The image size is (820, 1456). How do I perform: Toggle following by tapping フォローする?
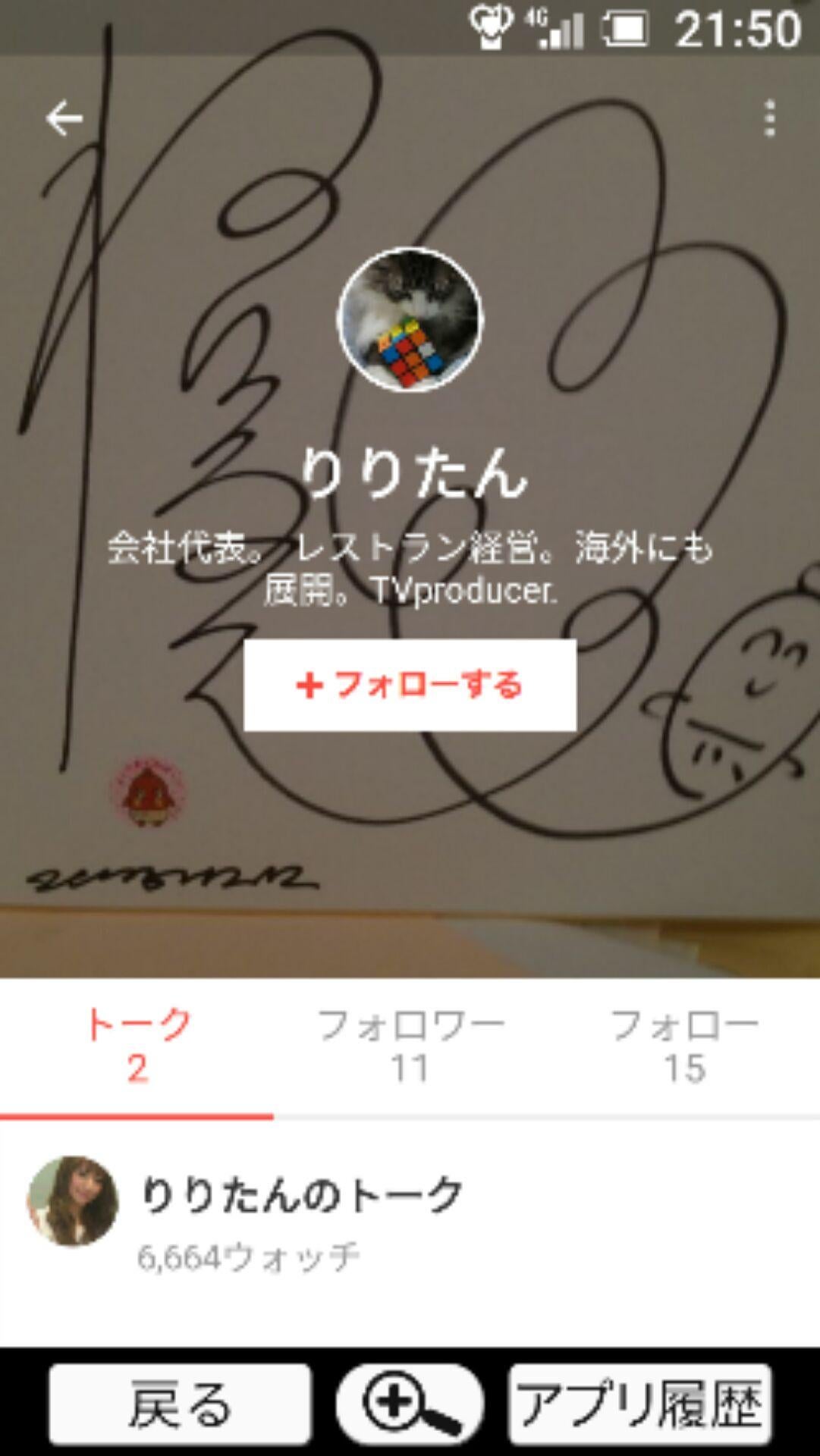410,683
